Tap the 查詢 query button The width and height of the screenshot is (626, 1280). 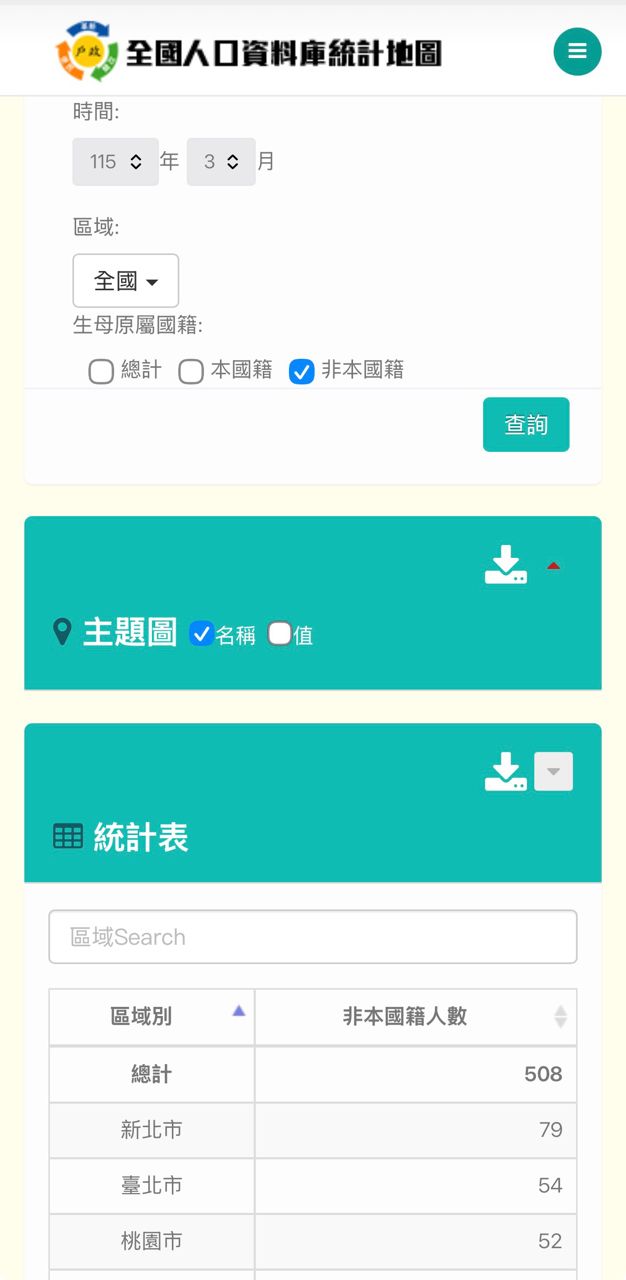pos(525,425)
